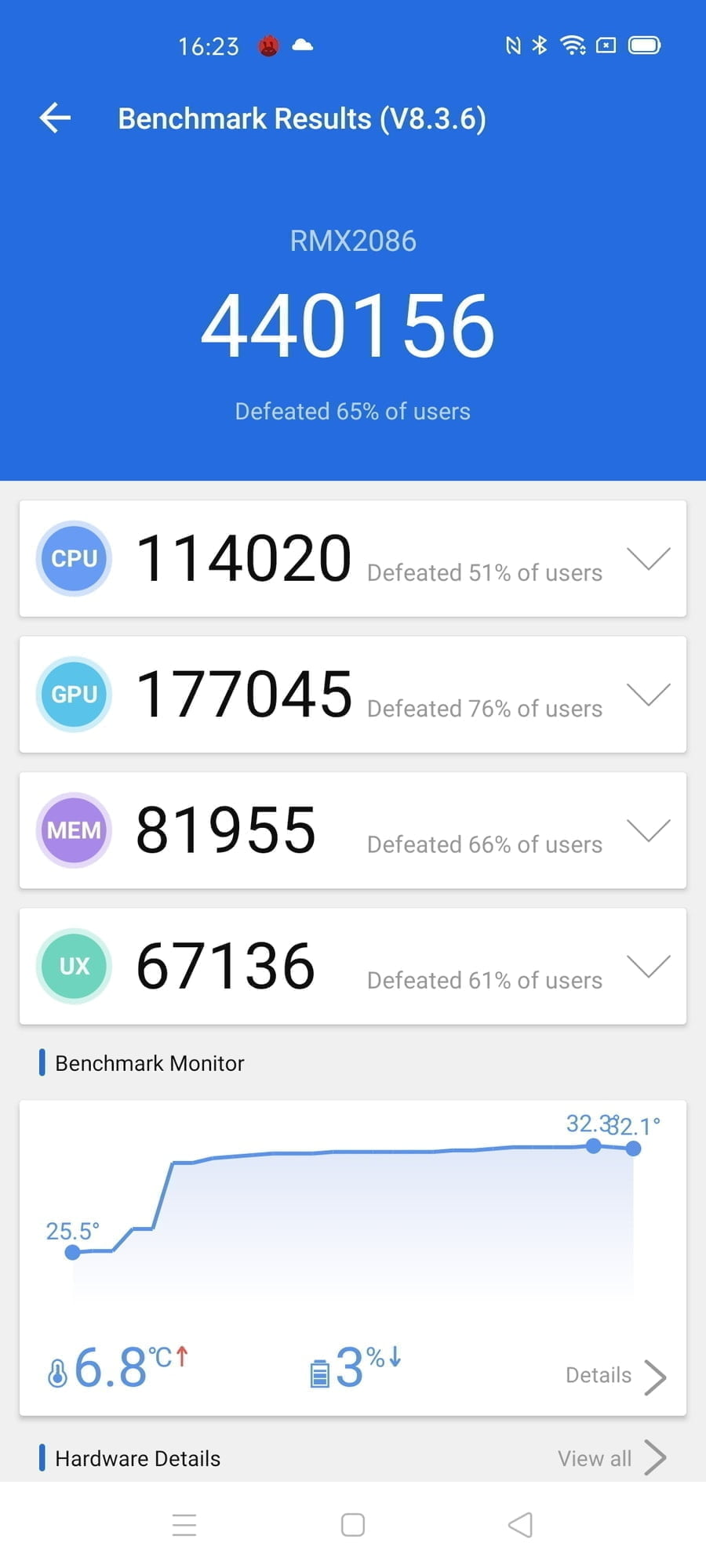Tap the system home button

[353, 1525]
